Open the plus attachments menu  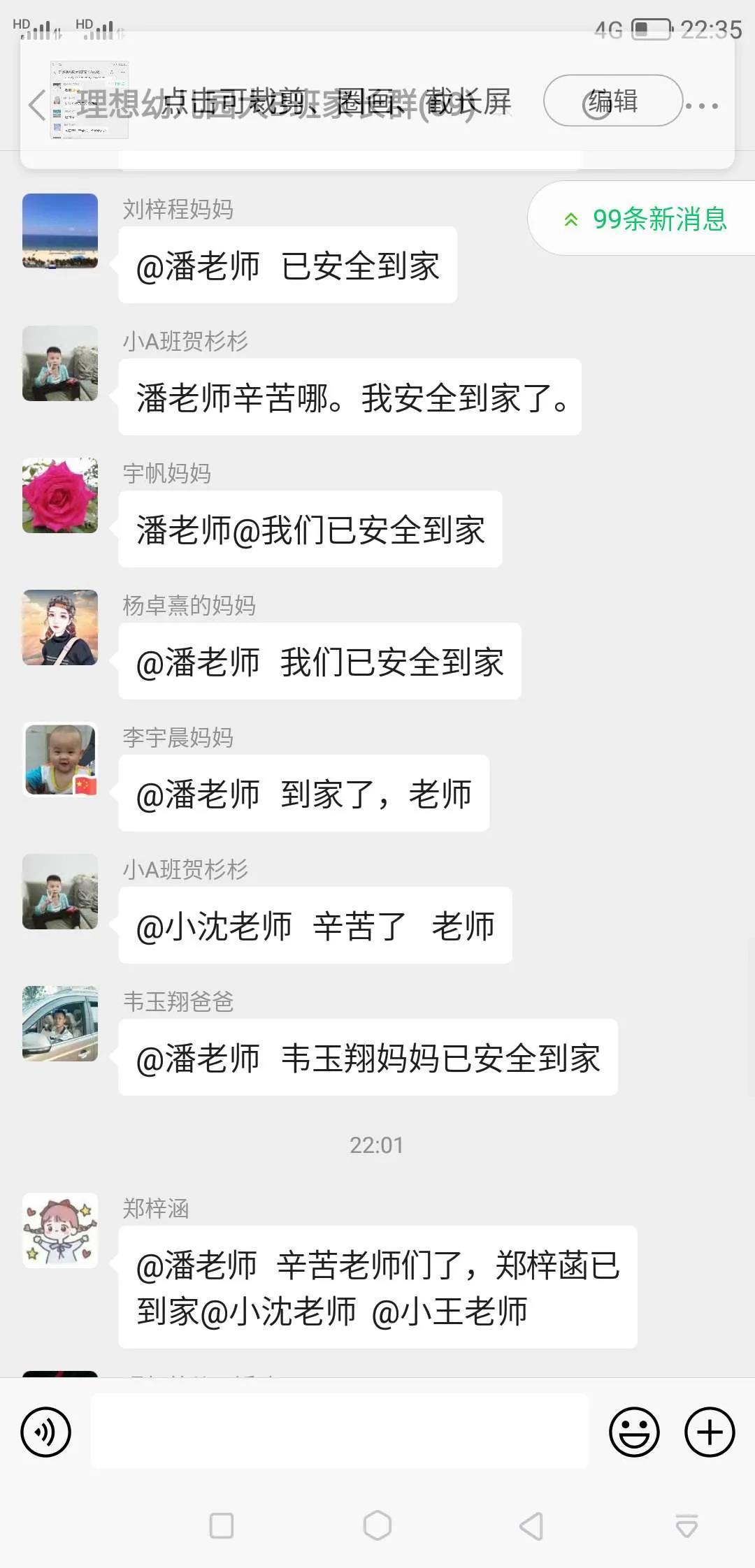point(709,1432)
